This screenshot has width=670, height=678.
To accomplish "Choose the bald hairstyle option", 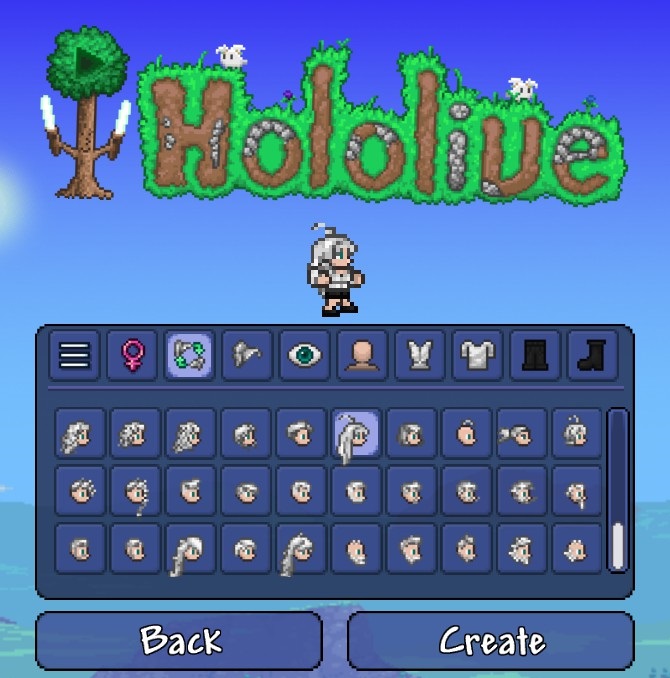I will coord(466,434).
